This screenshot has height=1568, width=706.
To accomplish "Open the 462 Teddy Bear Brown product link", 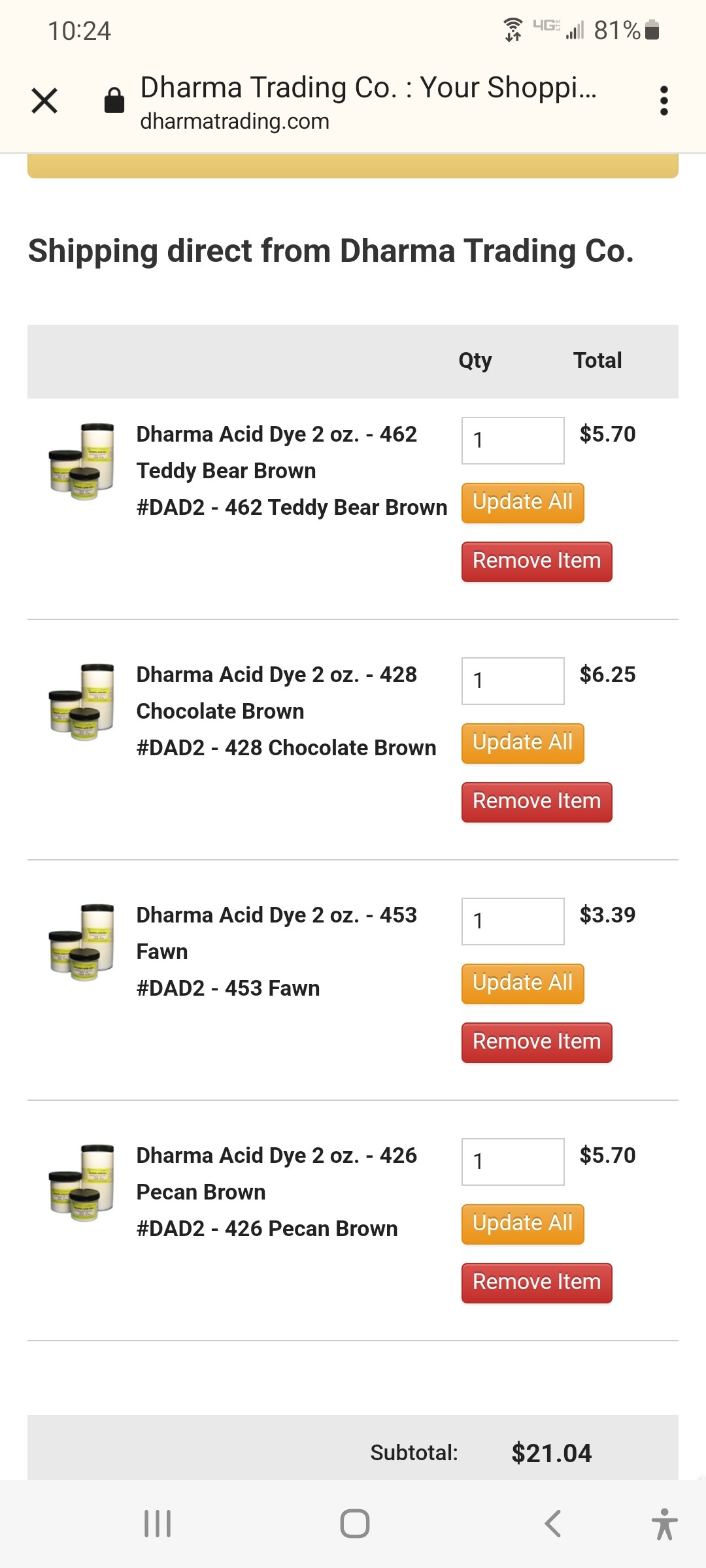I will coord(277,452).
